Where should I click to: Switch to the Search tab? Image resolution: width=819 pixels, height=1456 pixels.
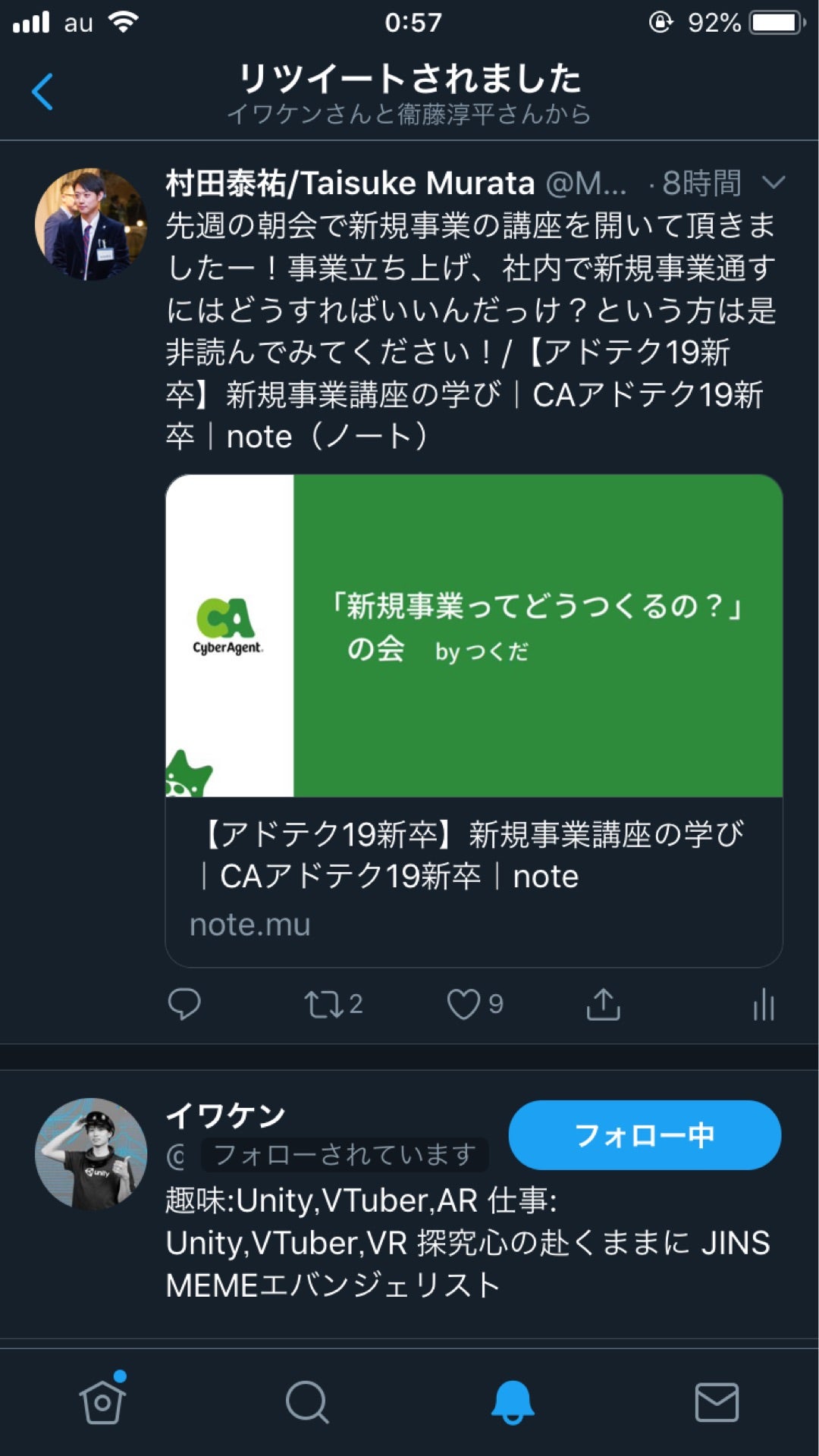307,1401
